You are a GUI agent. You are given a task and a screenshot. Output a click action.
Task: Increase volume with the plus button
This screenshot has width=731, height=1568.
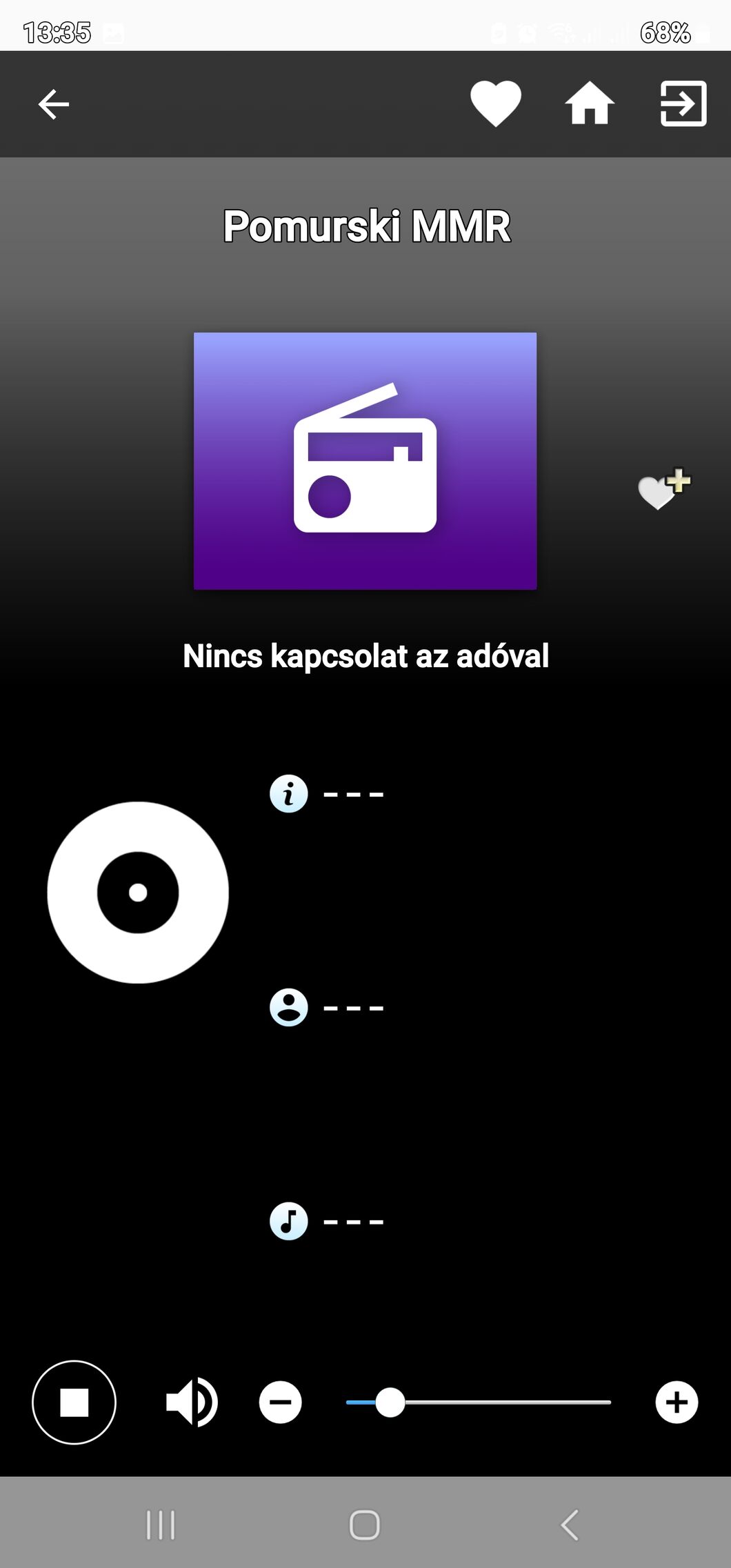pos(677,1402)
